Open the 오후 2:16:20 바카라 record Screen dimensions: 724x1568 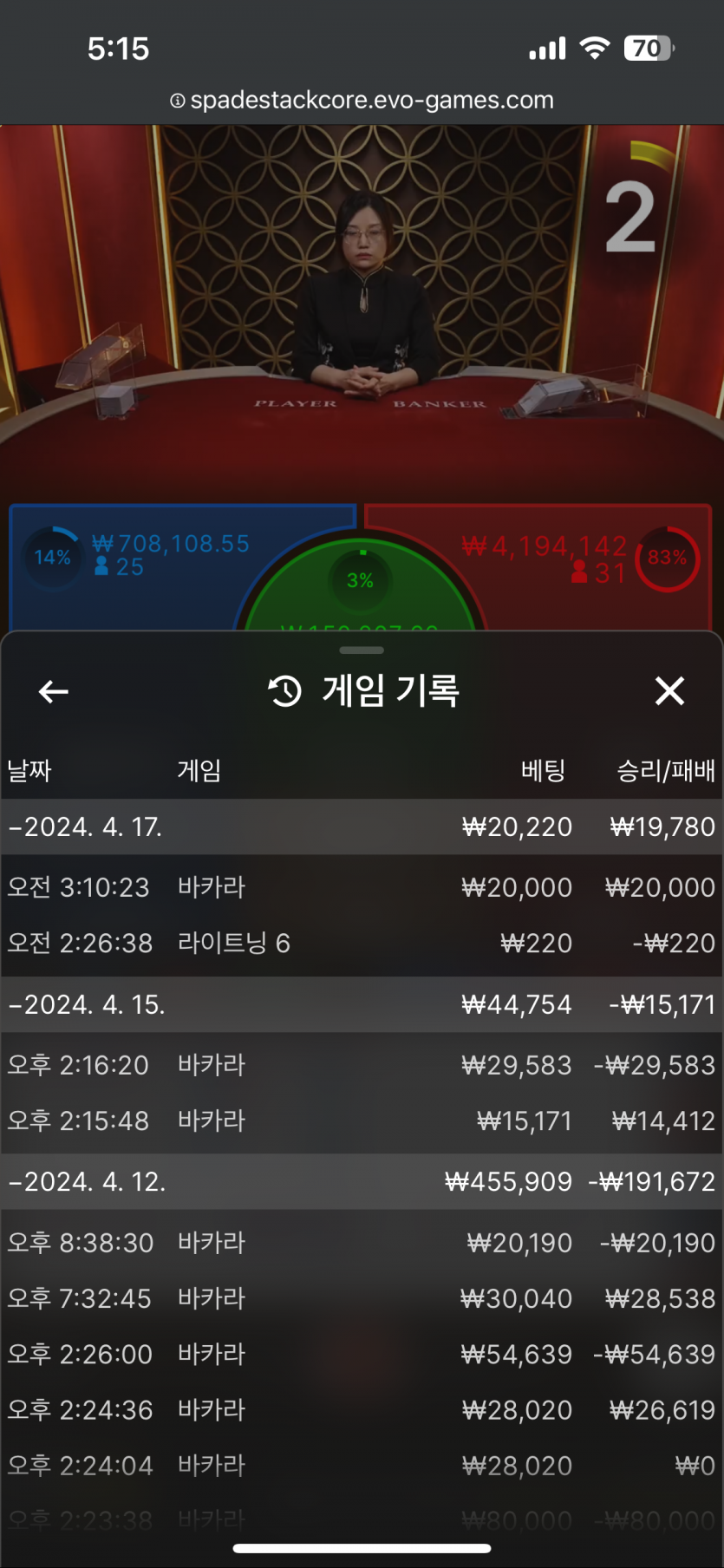361,1065
